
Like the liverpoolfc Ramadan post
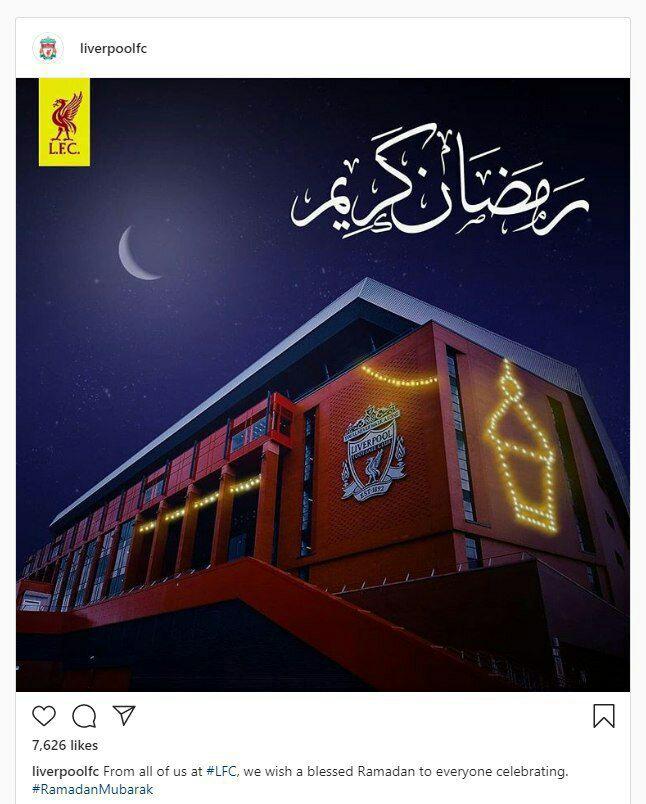click(44, 716)
